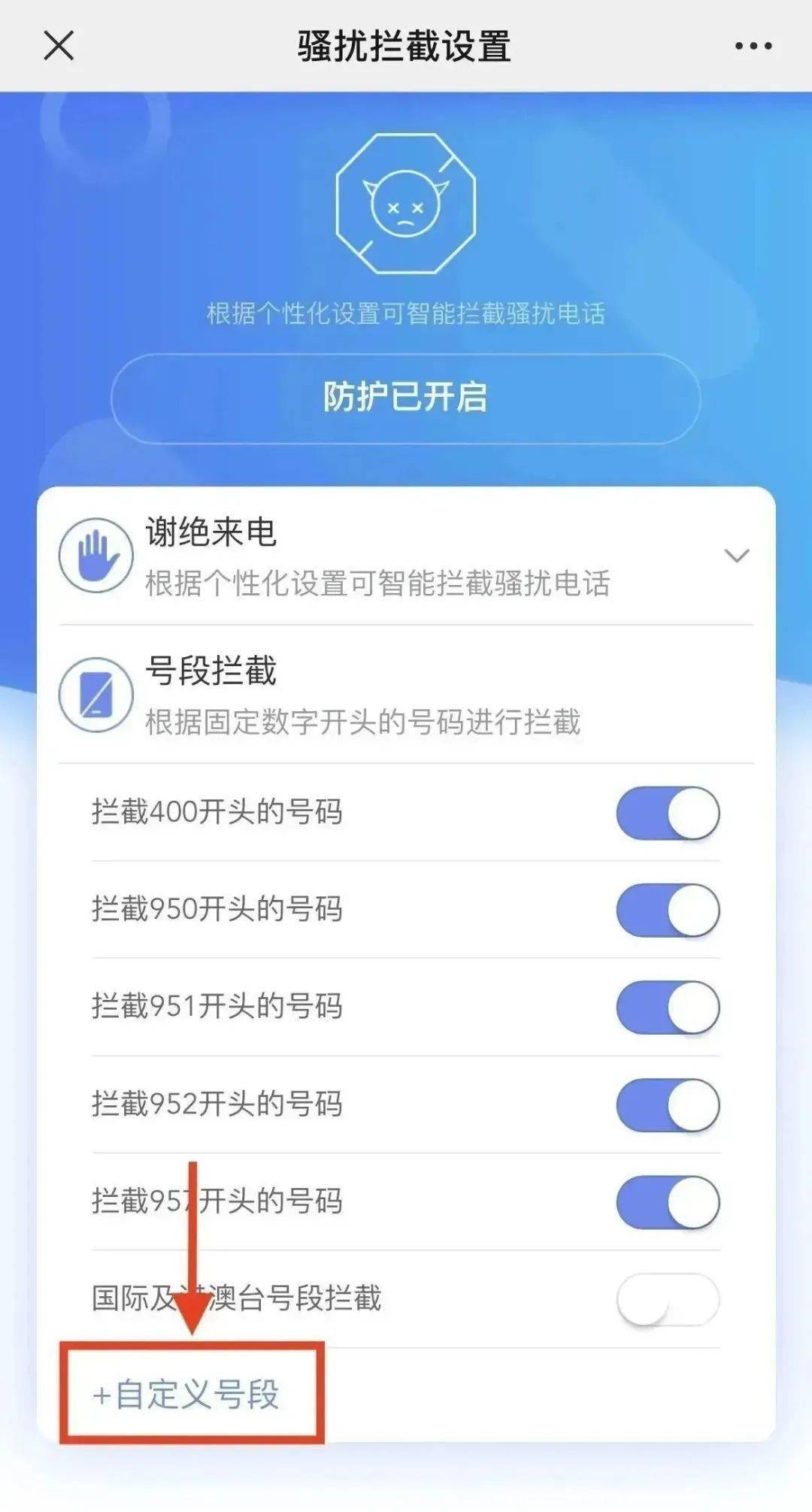812x1512 pixels.
Task: Click the subtitle under 防护已开启 banner
Action: (406, 312)
